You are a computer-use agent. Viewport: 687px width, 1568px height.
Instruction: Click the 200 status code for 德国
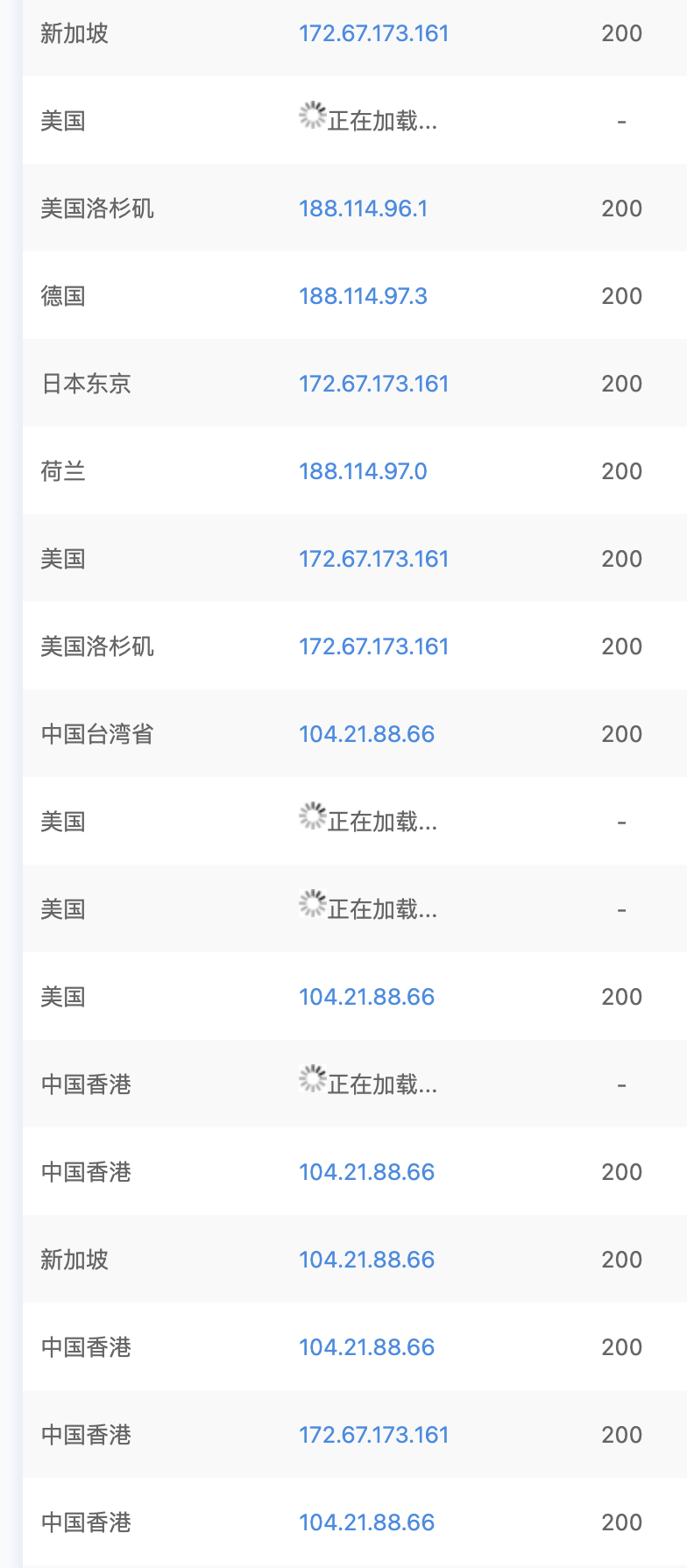click(621, 295)
